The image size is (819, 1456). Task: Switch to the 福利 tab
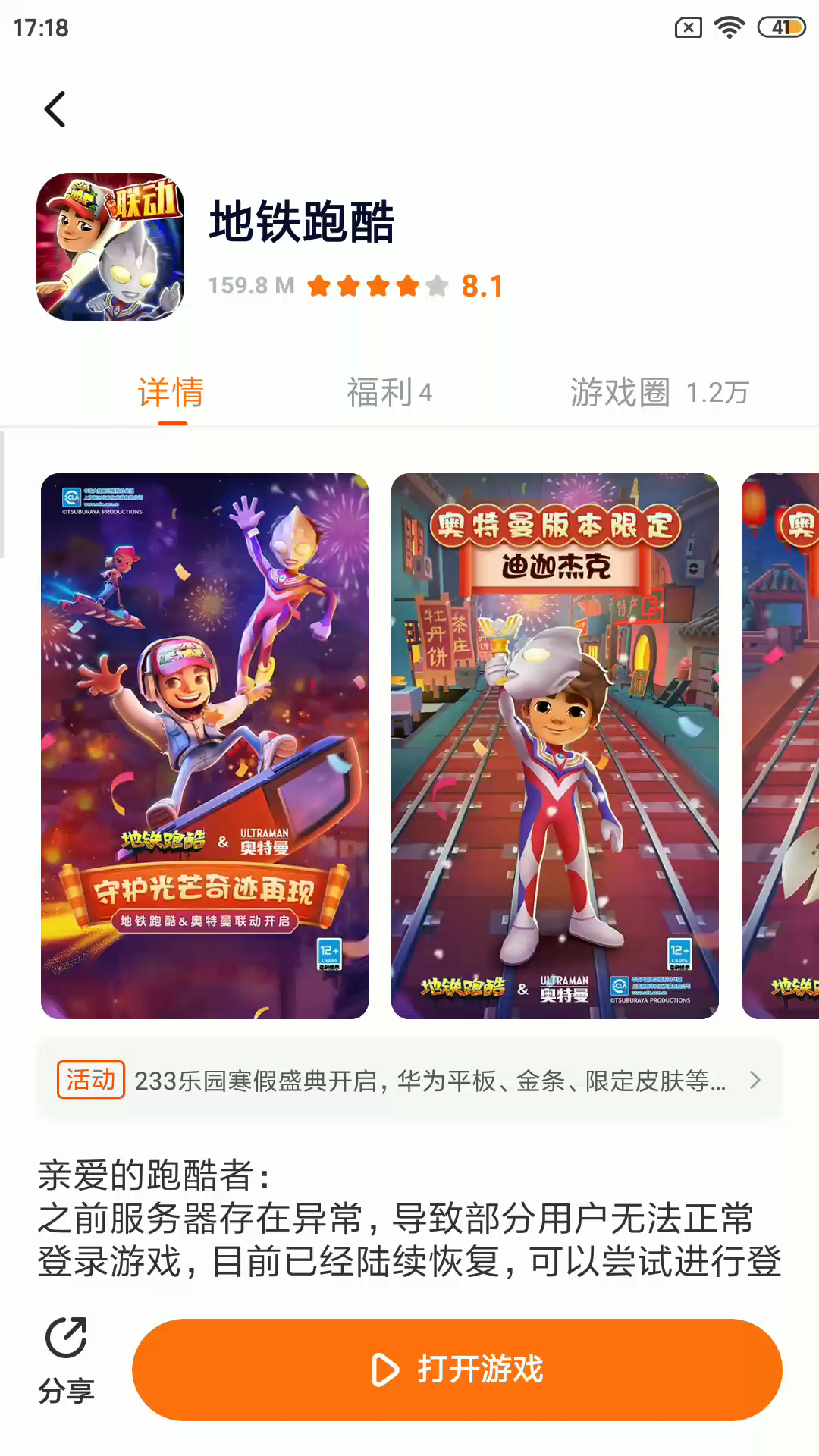389,393
